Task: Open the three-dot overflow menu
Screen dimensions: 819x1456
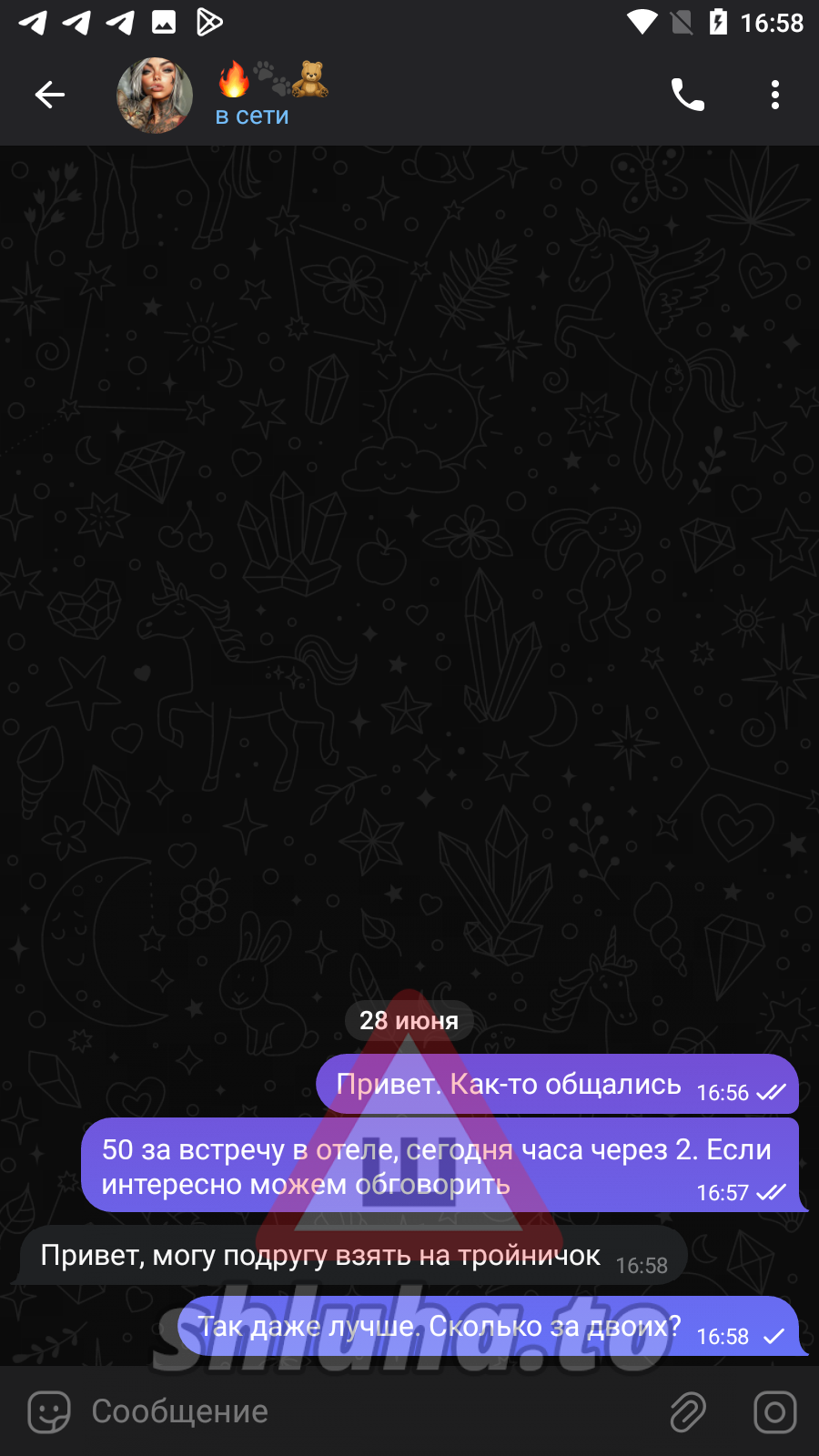Action: click(x=774, y=95)
